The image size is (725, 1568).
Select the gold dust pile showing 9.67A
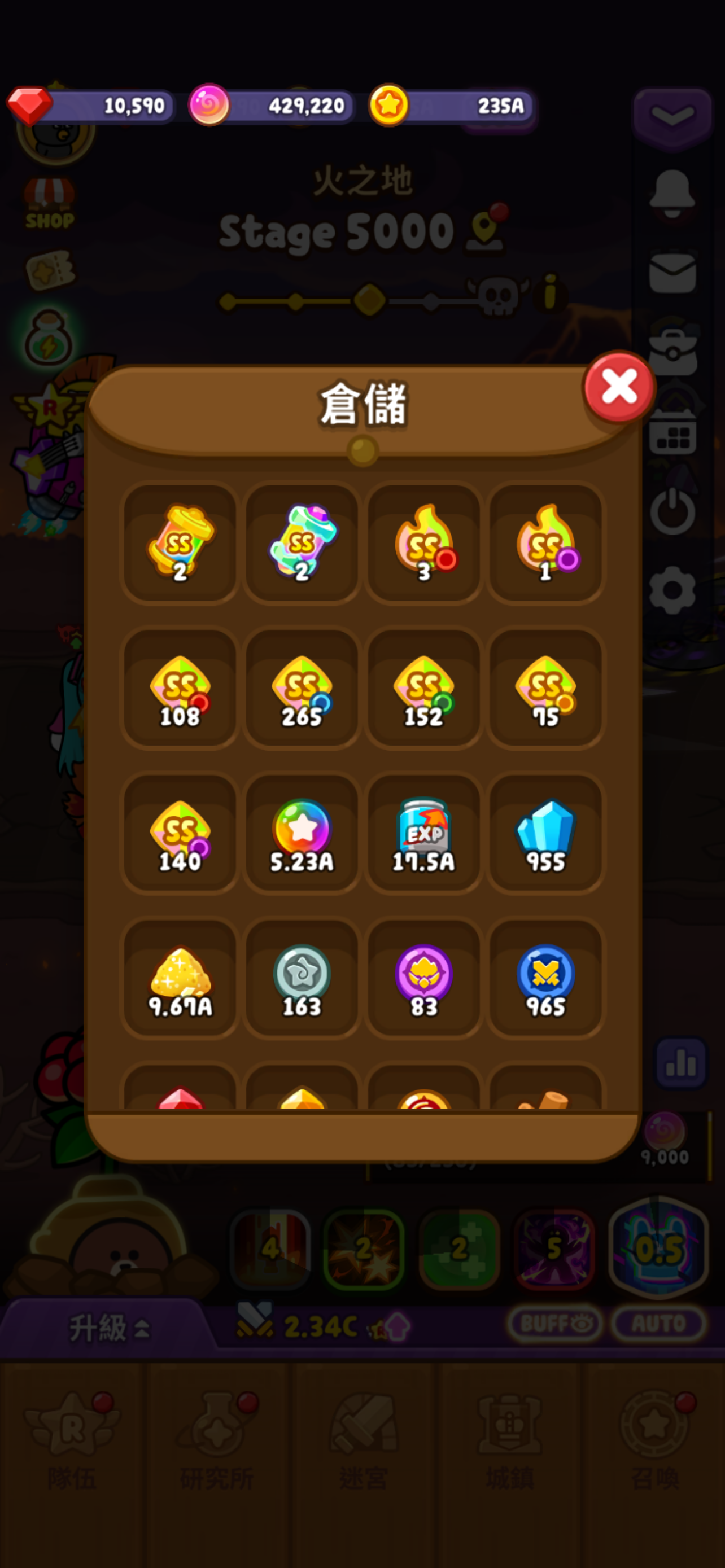[180, 978]
